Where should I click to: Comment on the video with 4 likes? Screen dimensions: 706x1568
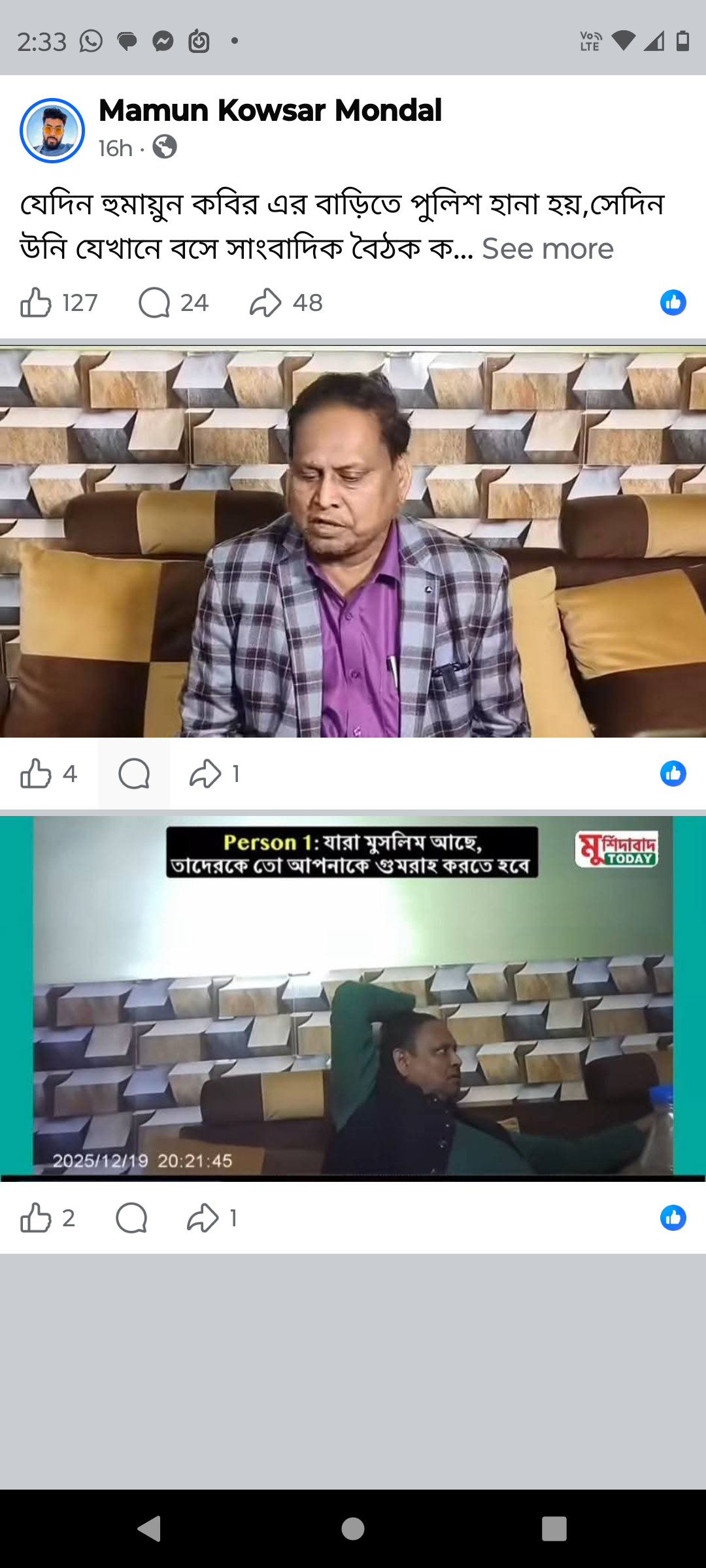134,774
